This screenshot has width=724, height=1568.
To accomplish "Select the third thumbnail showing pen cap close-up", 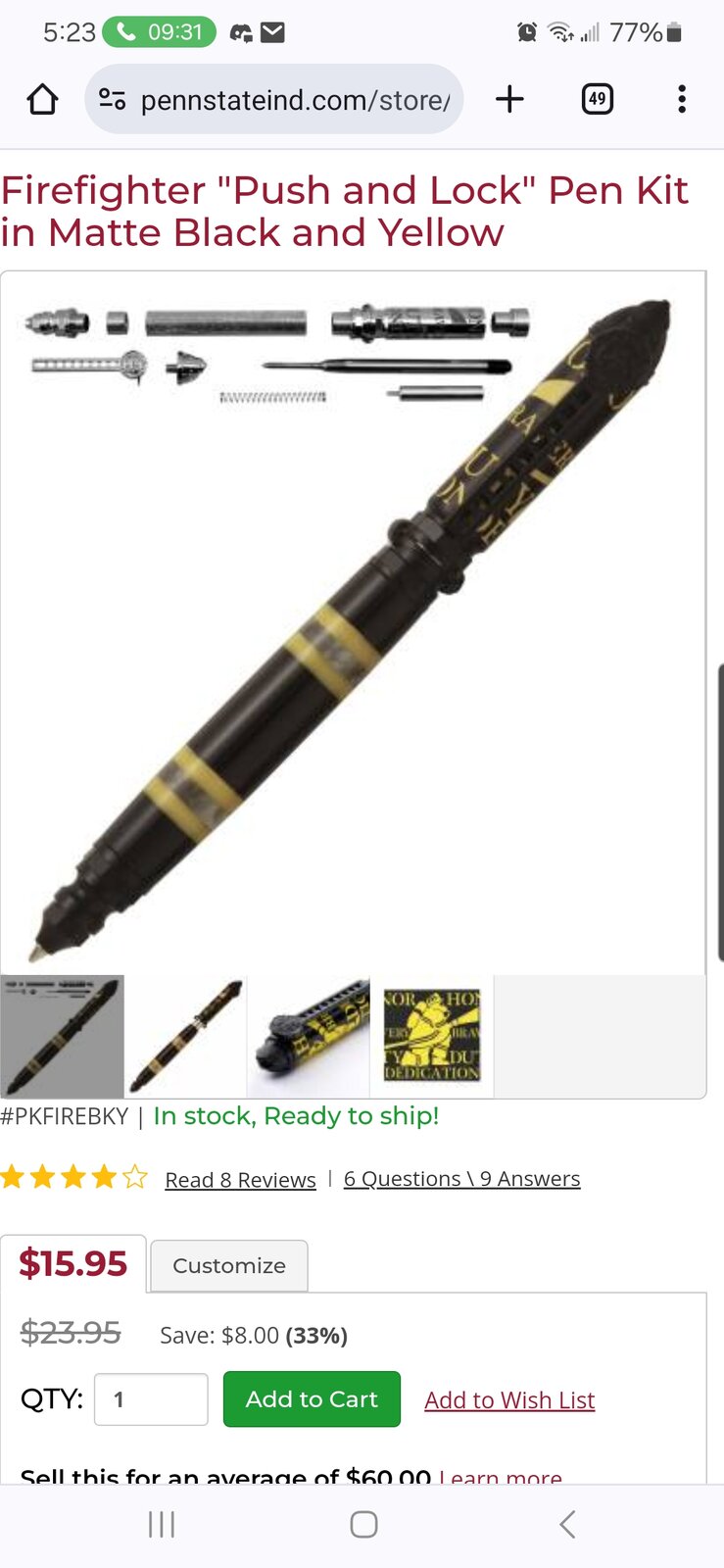I will click(309, 1036).
